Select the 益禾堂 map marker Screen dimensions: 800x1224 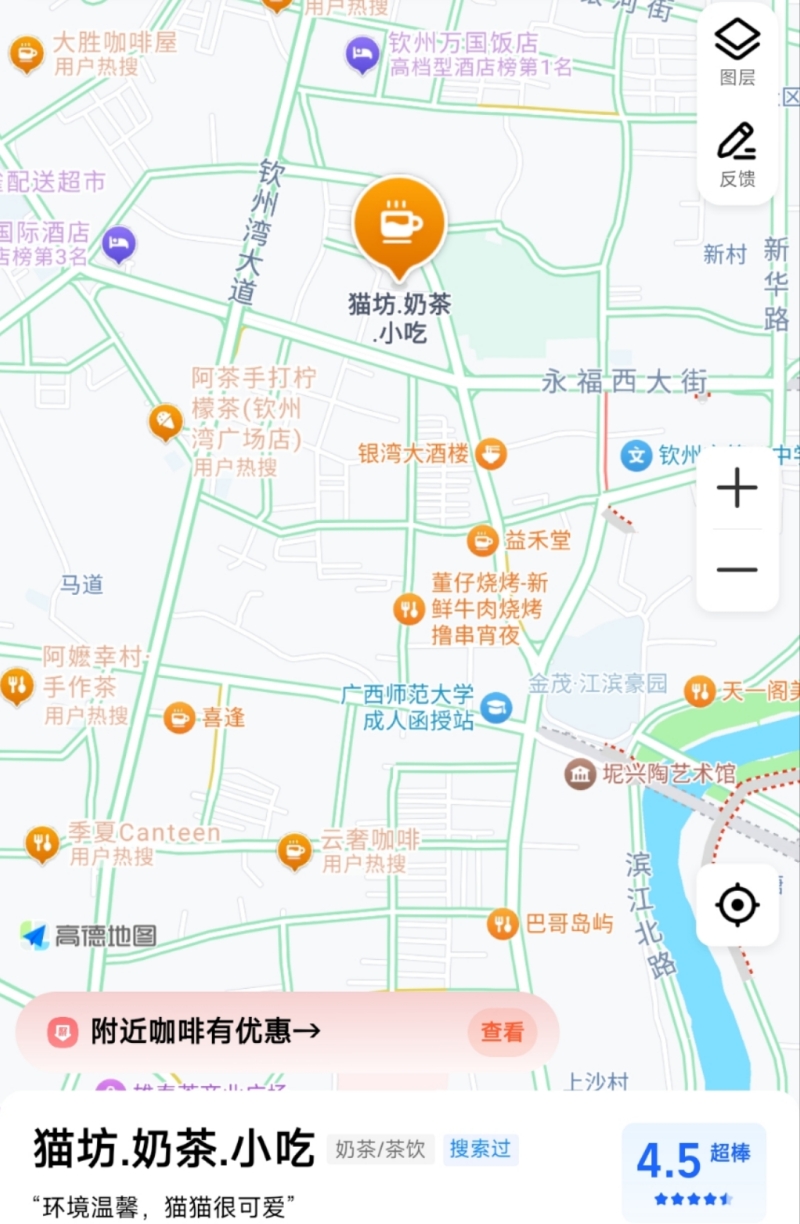[483, 541]
